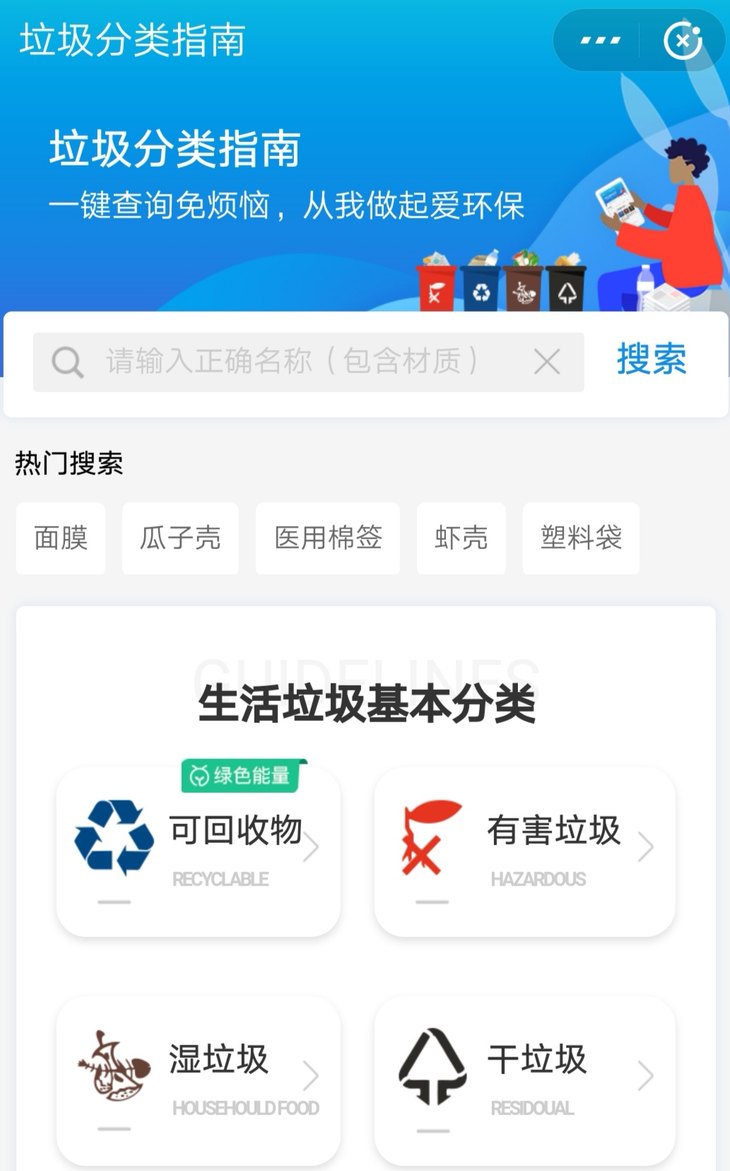The image size is (730, 1171).
Task: Open the 可回收物 recyclable category
Action: pos(198,850)
